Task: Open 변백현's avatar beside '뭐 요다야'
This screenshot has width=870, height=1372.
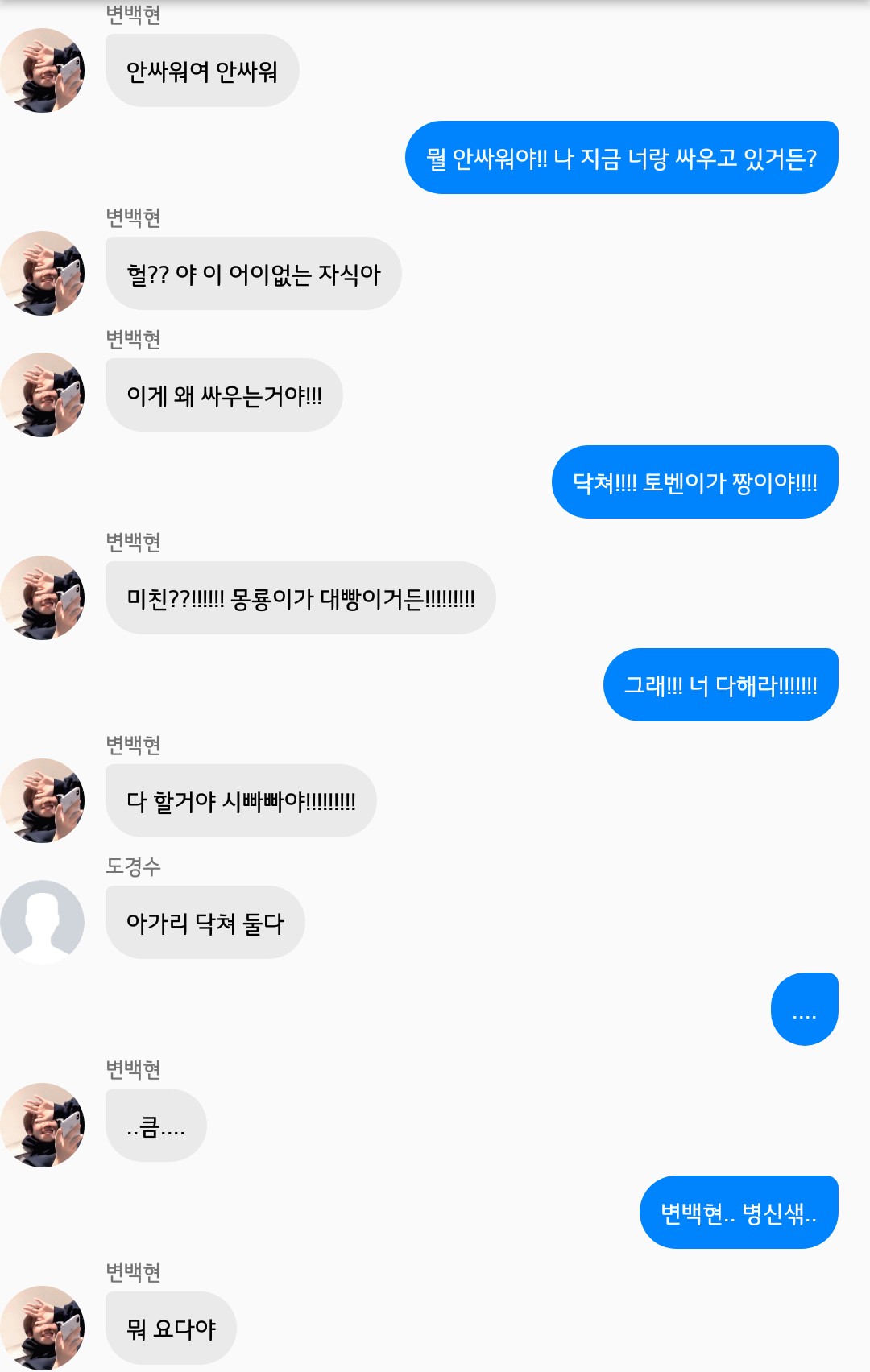Action: click(x=43, y=1327)
